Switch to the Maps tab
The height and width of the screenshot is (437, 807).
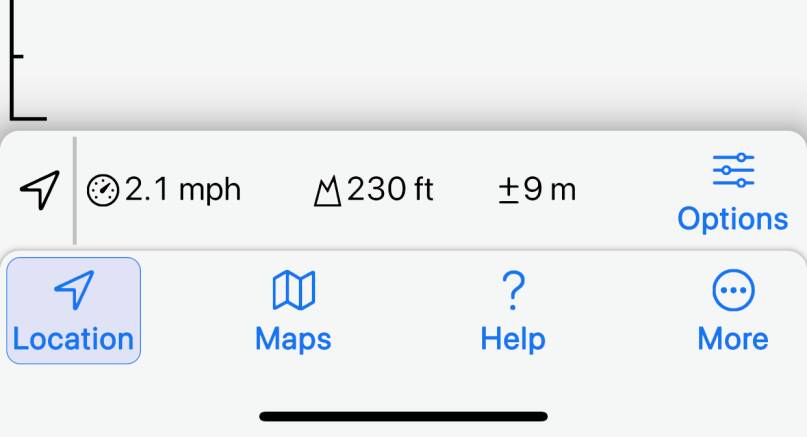pos(293,311)
